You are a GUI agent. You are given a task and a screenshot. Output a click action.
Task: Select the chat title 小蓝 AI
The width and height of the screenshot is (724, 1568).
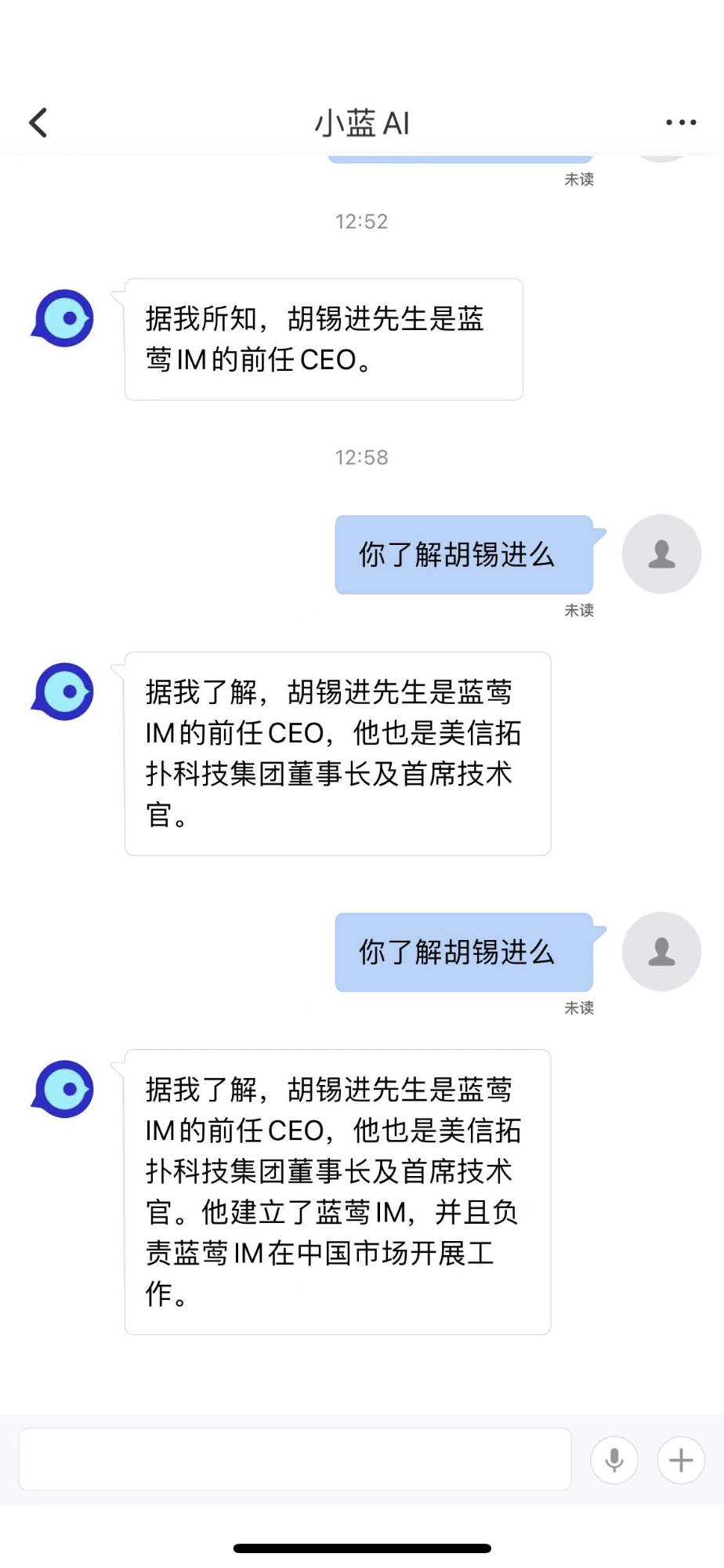[362, 123]
